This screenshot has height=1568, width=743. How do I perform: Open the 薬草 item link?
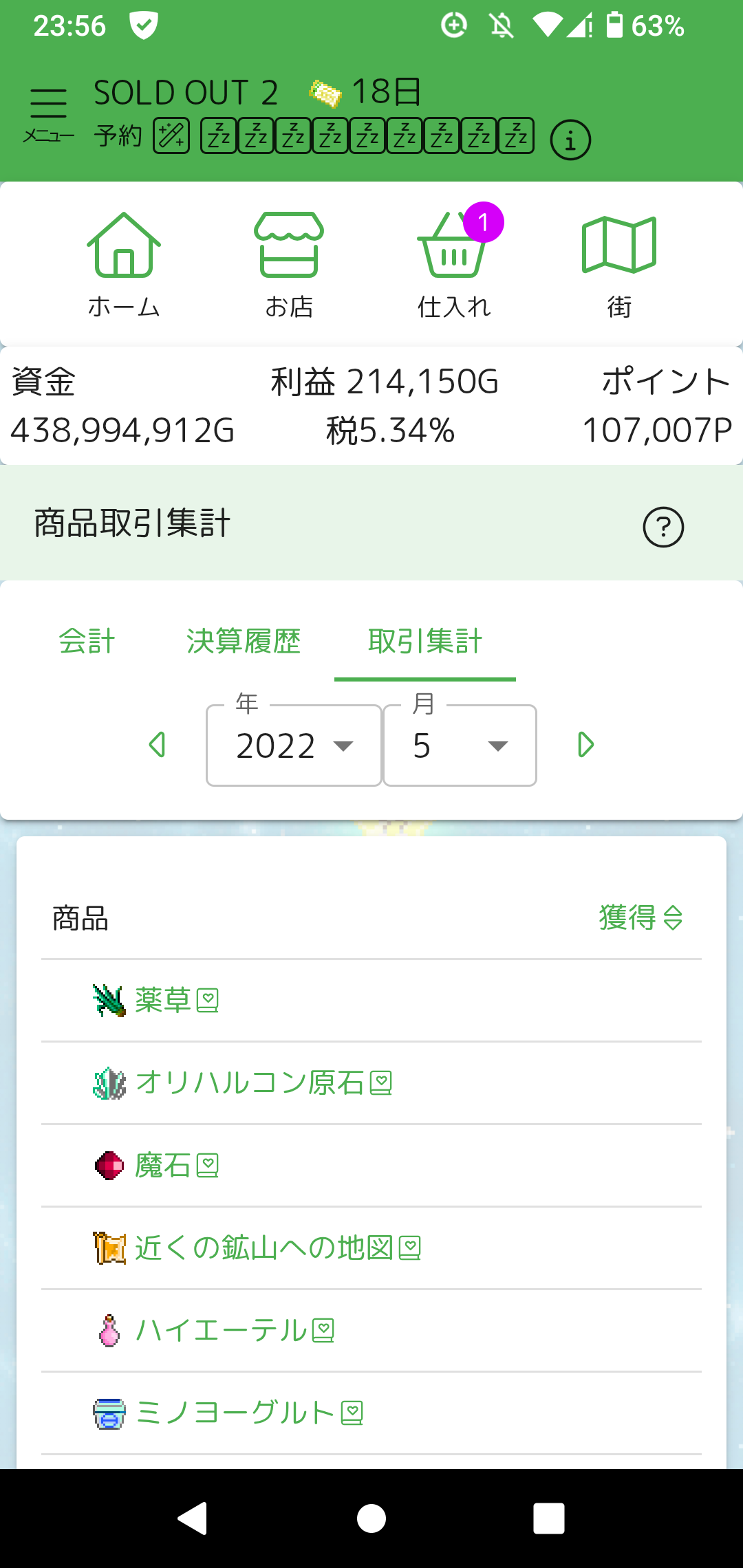tap(162, 1000)
